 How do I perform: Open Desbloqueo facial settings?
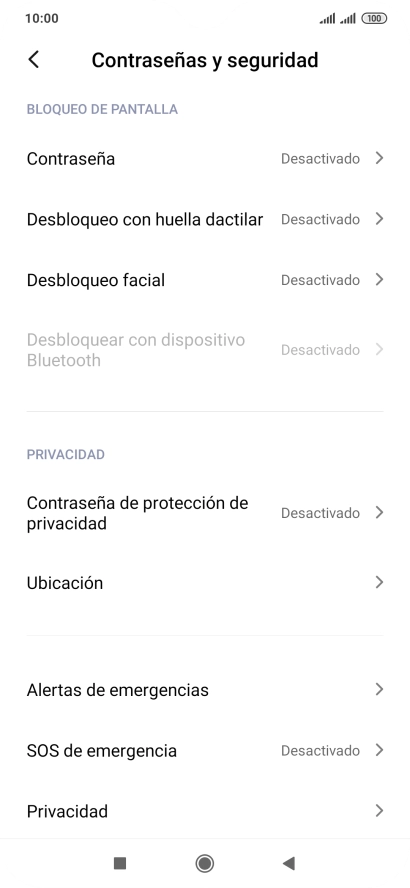pyautogui.click(x=205, y=280)
